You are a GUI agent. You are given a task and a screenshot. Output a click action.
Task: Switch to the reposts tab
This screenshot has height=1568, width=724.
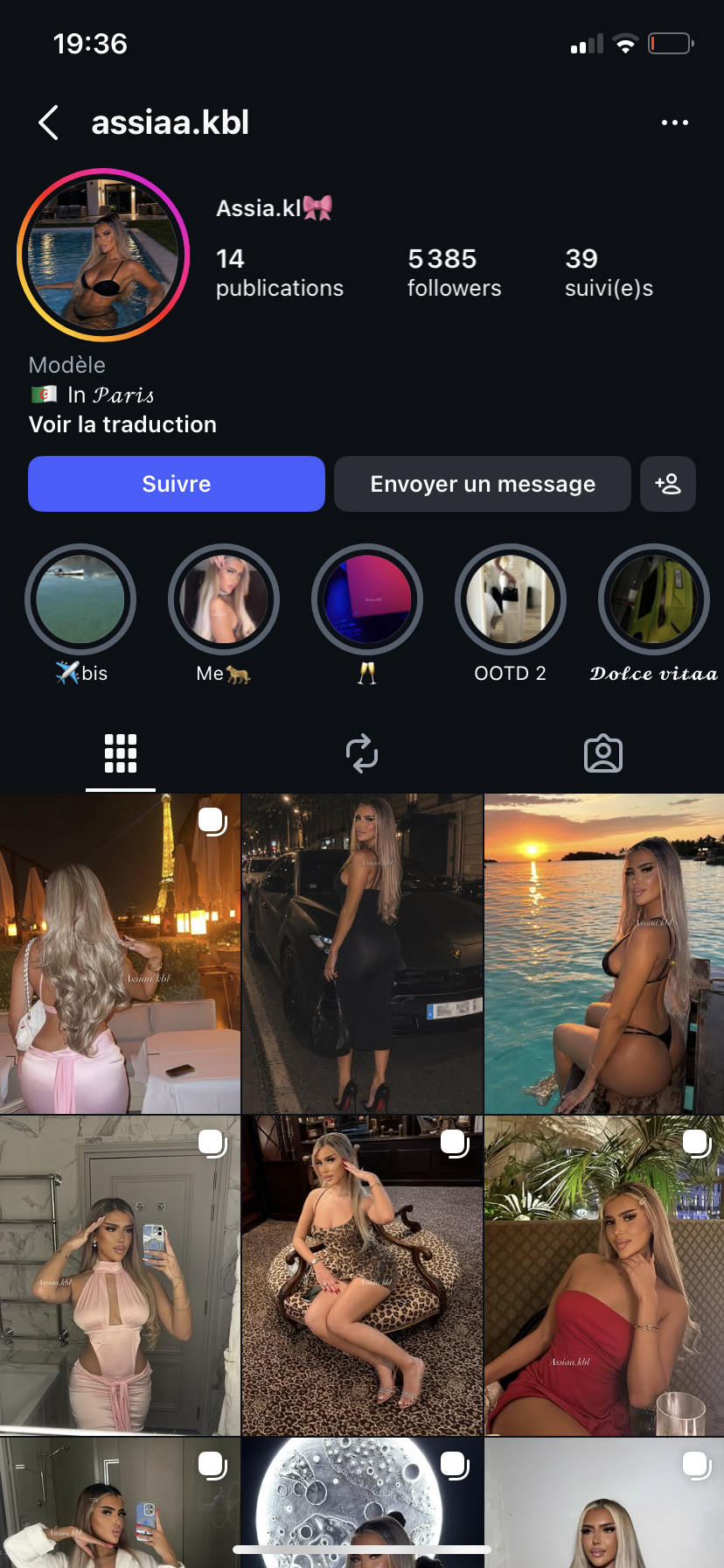tap(362, 753)
